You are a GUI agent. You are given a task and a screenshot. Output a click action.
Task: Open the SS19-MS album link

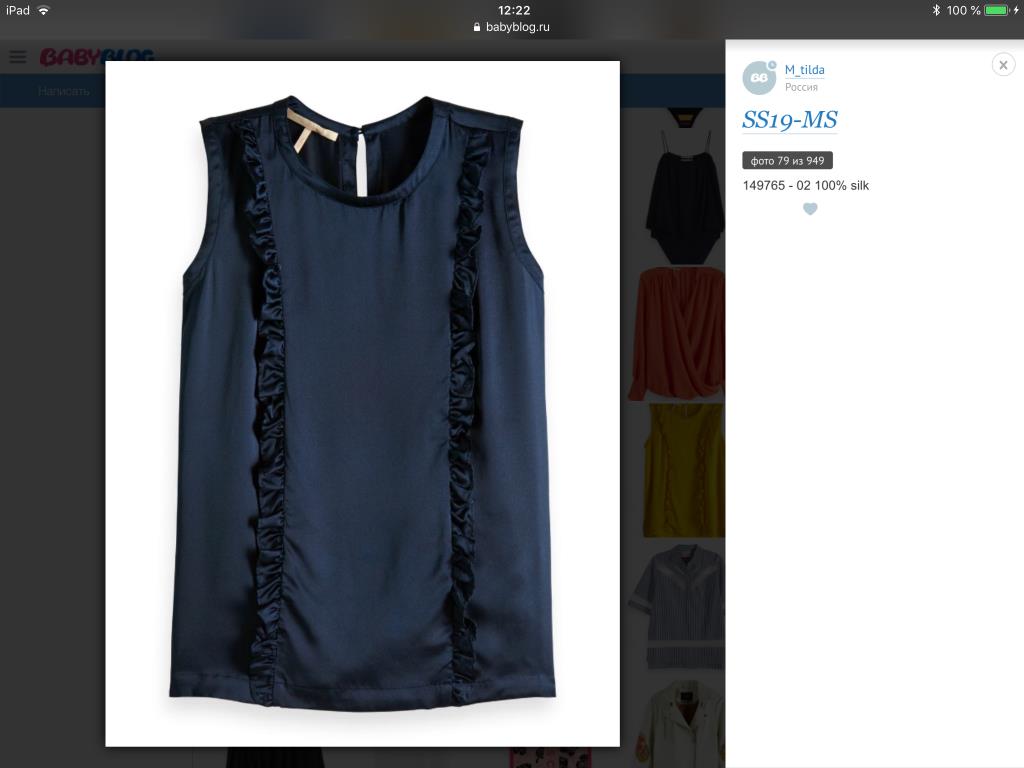pos(789,120)
